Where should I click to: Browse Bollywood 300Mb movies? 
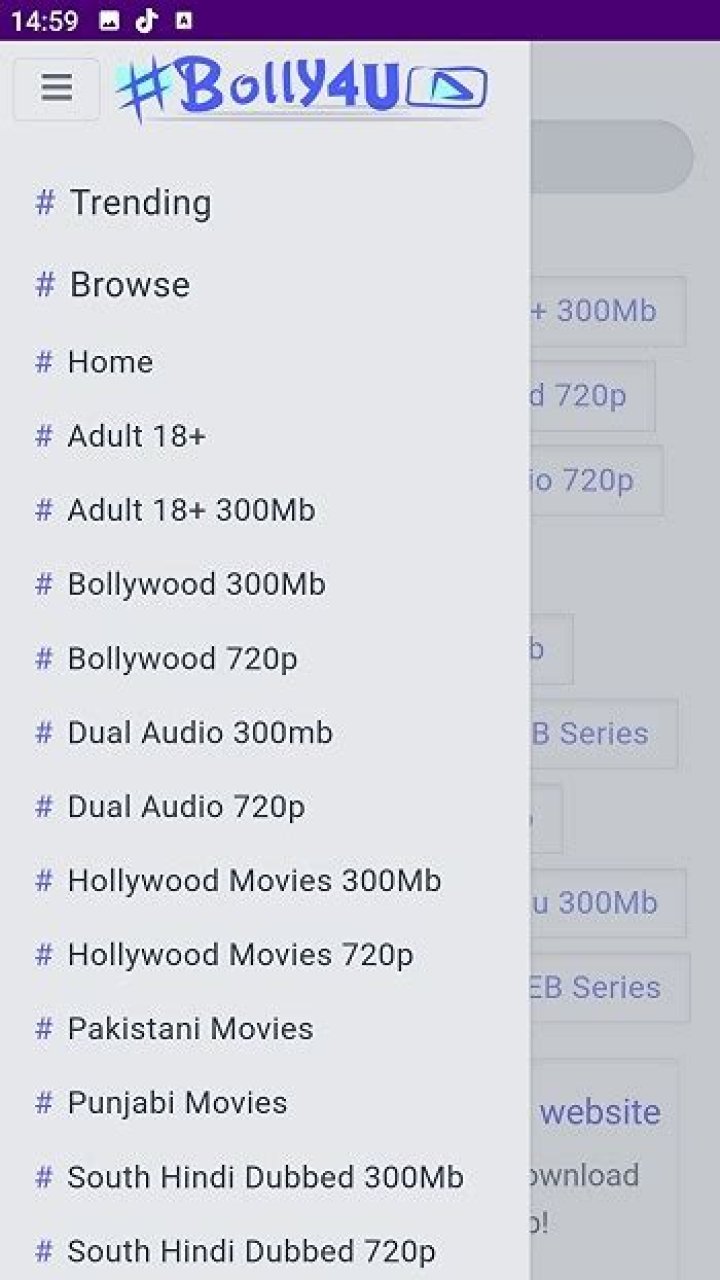196,584
